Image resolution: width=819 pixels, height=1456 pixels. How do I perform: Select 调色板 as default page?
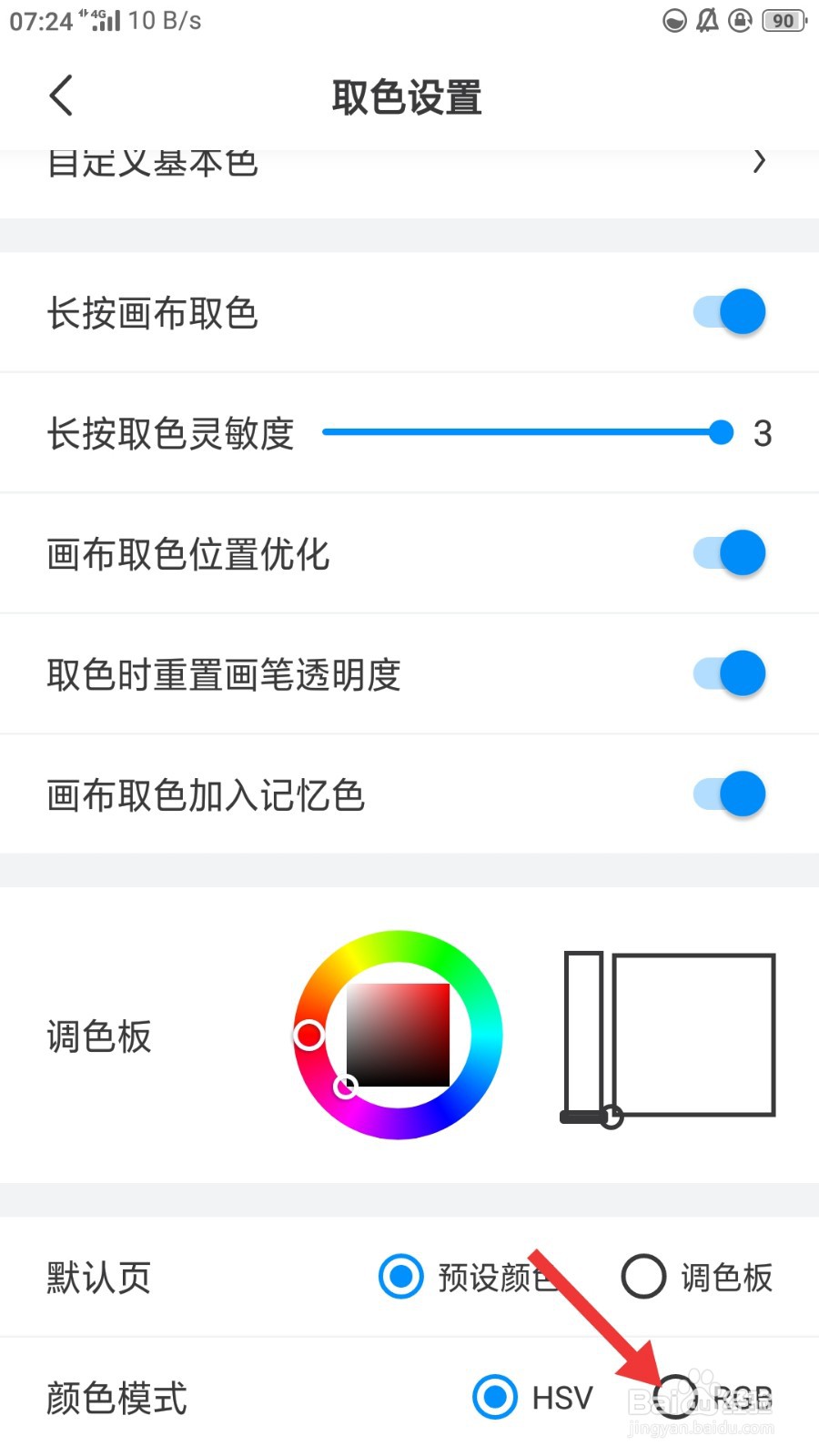pyautogui.click(x=644, y=1277)
